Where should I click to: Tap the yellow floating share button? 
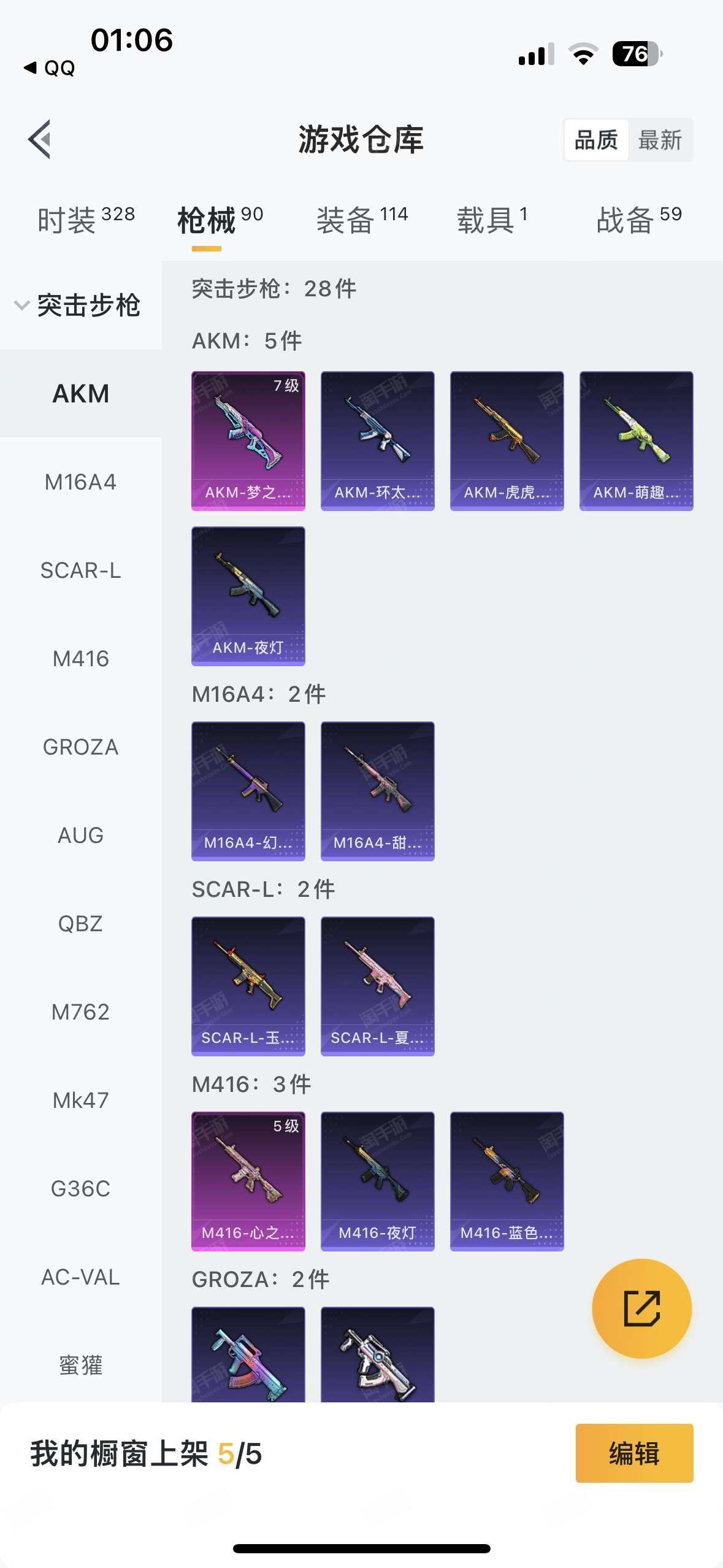point(642,1309)
